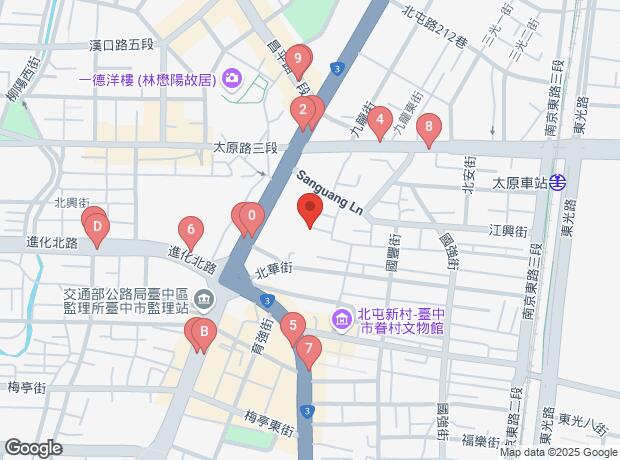Open the 北屯新村 museum place icon
This screenshot has width=620, height=460.
pos(342,317)
